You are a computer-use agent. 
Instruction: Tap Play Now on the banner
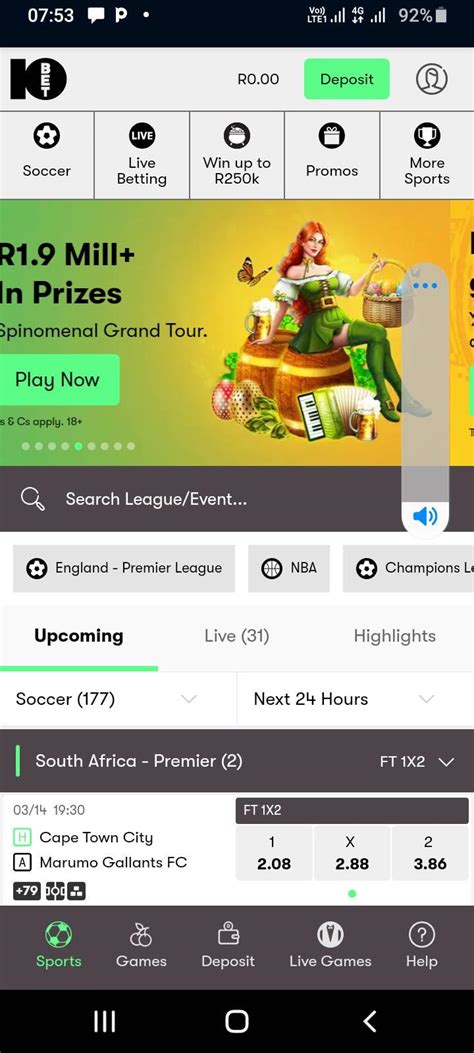pyautogui.click(x=58, y=379)
